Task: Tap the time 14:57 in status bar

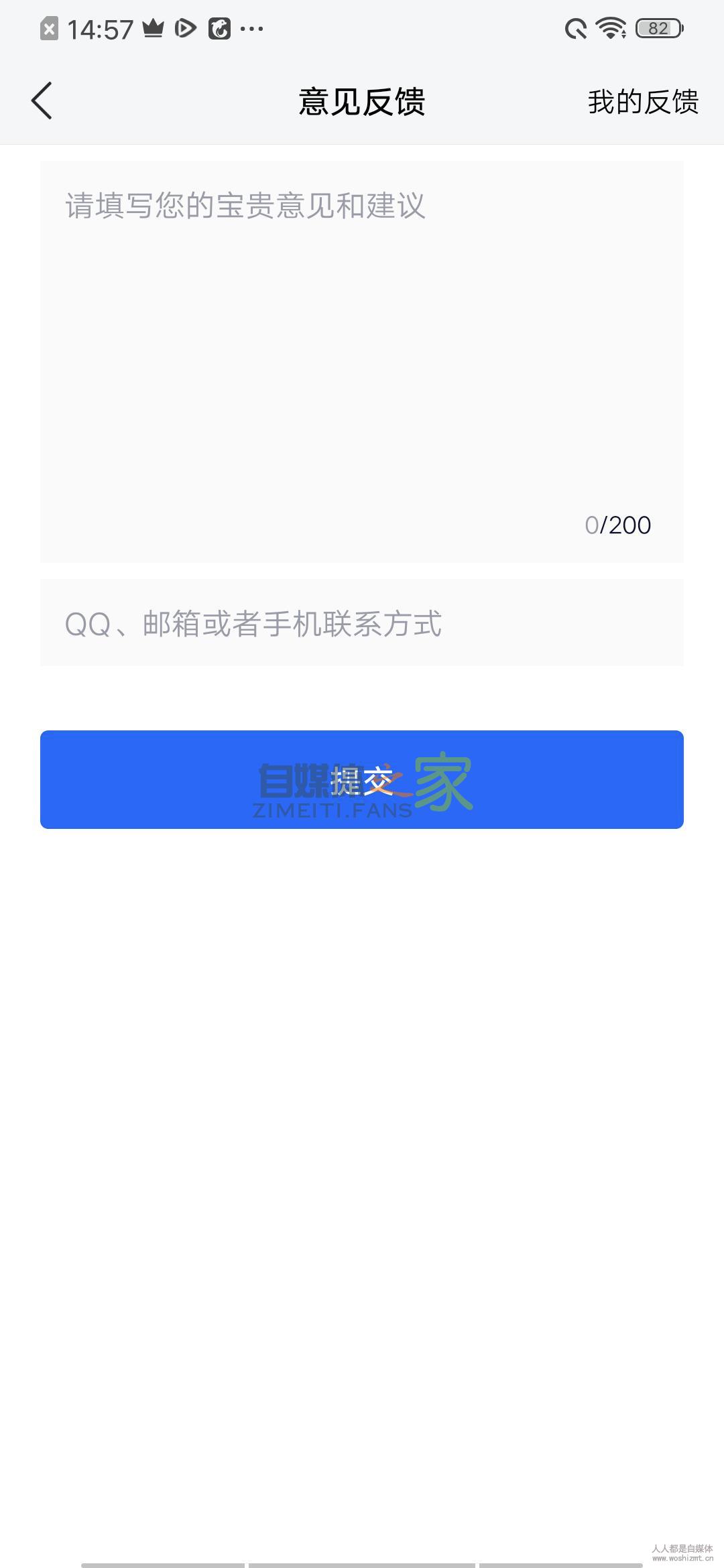Action: tap(101, 29)
